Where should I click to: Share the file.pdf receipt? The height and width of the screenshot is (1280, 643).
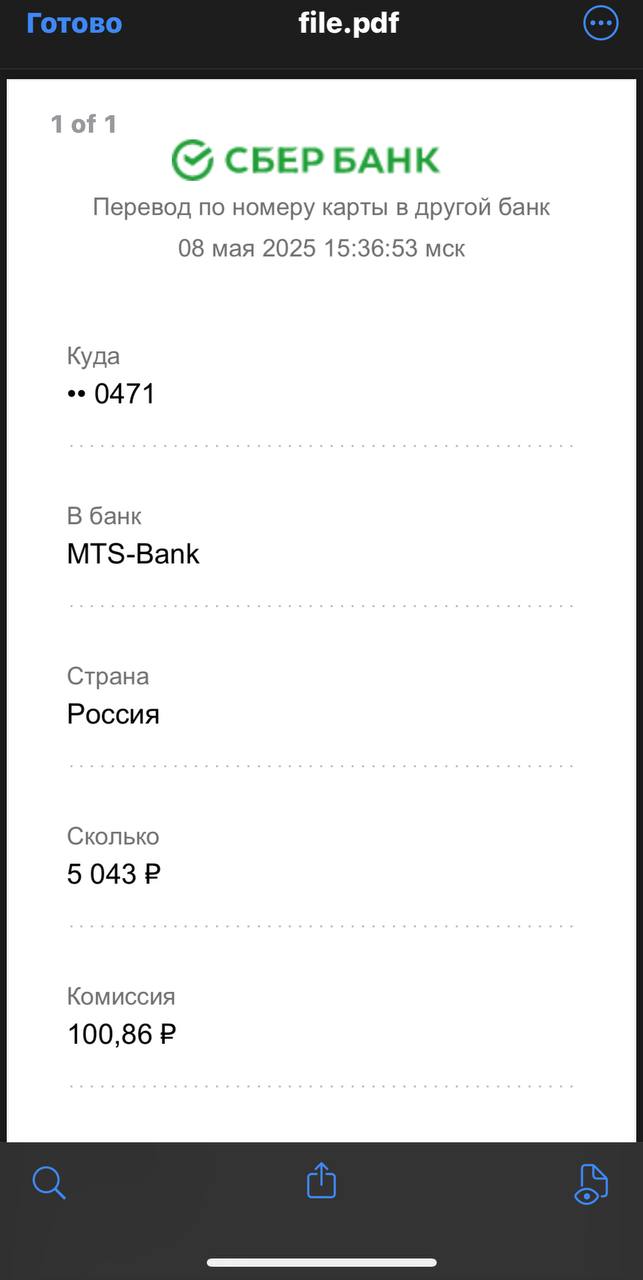321,1181
